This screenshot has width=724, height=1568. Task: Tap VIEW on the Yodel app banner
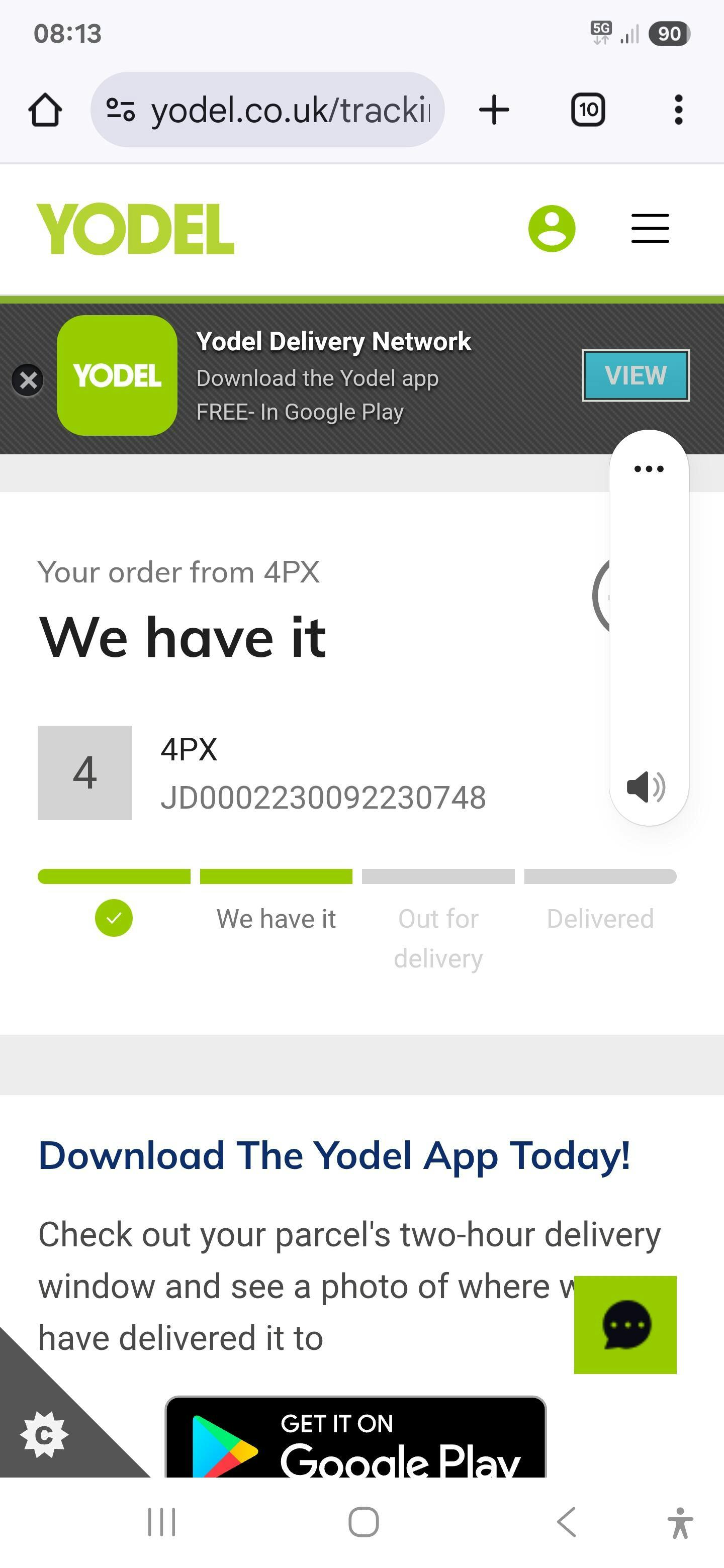click(635, 375)
